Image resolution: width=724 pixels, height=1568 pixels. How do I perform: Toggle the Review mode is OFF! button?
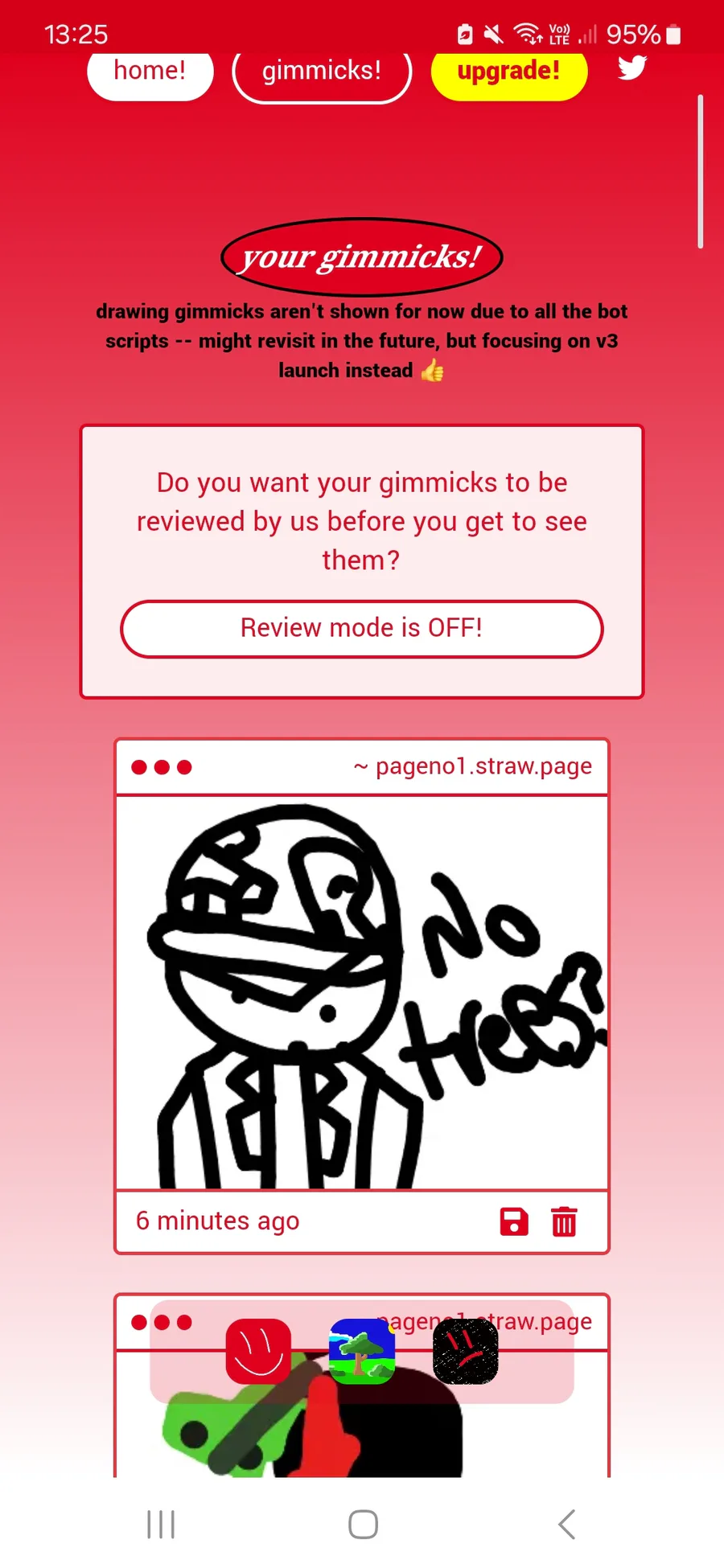point(362,629)
